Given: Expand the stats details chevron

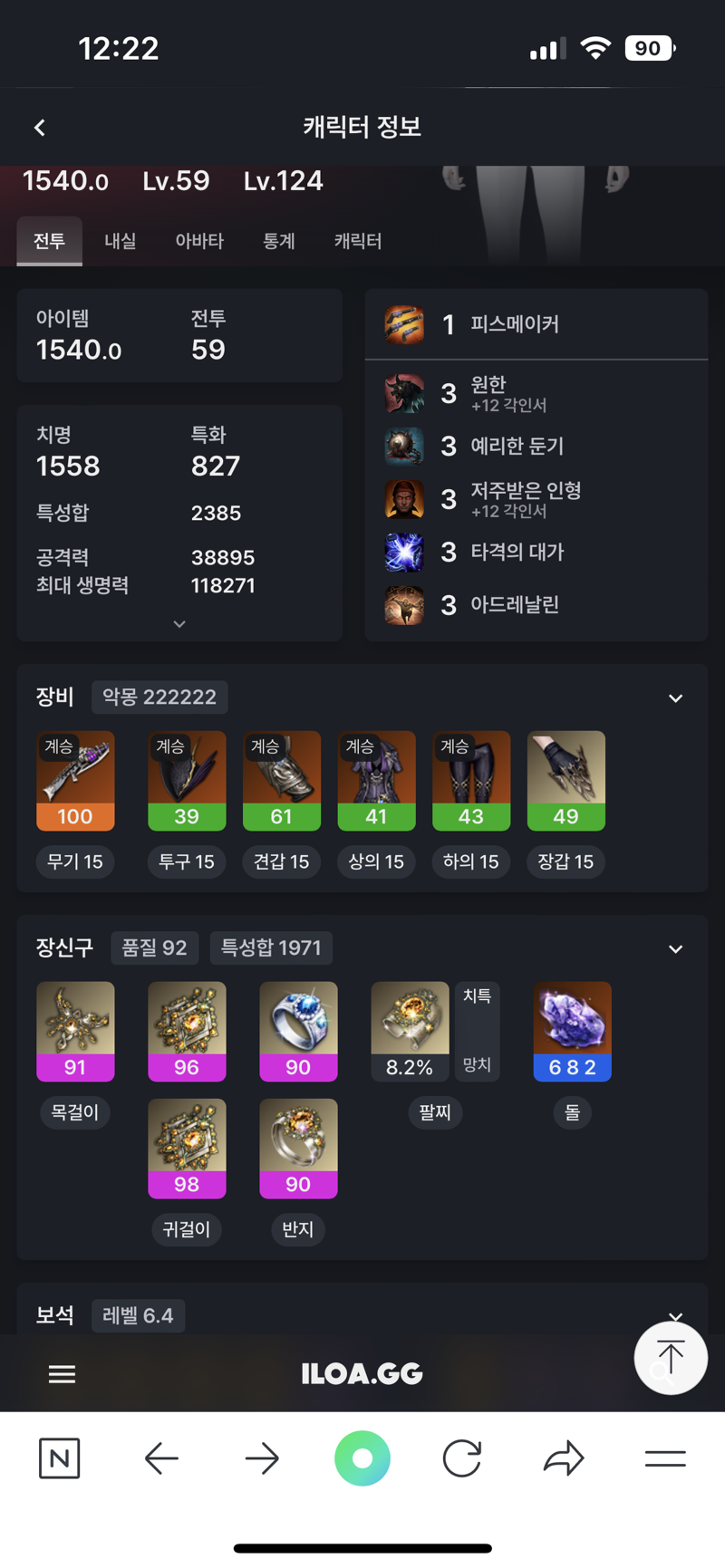Looking at the screenshot, I should pos(179,624).
